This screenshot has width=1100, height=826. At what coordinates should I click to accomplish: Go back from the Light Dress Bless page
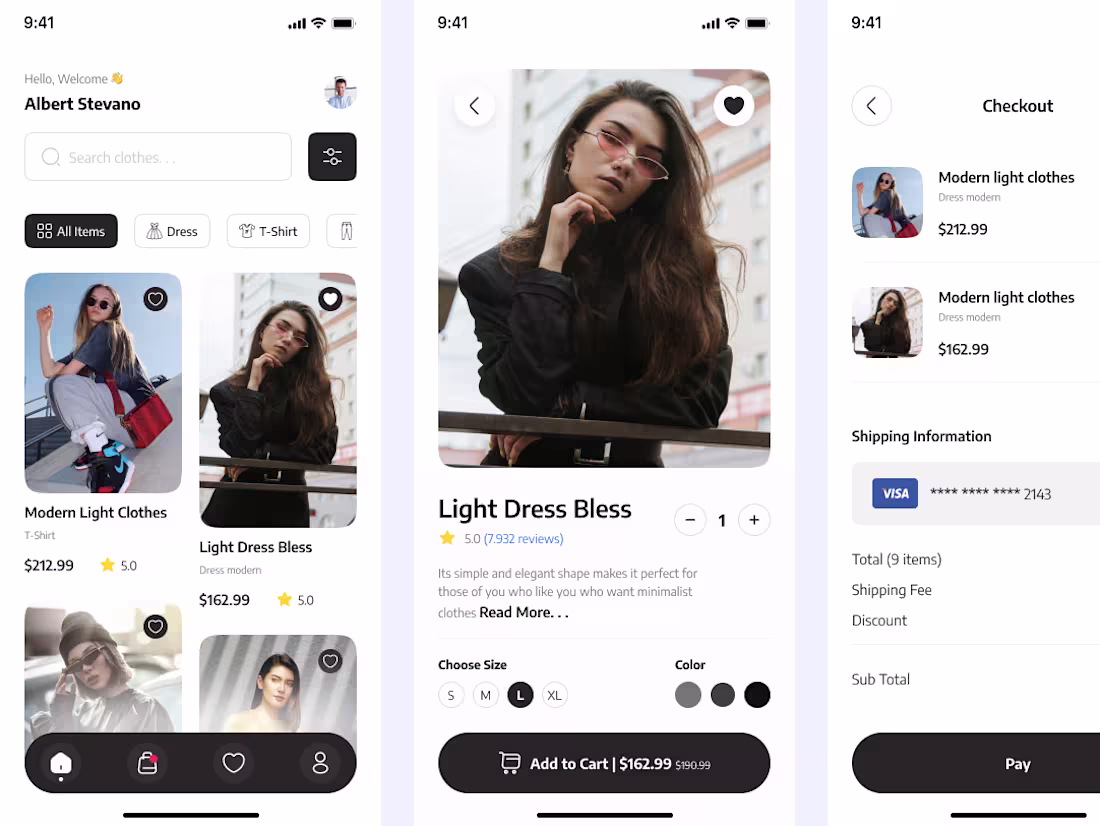click(x=474, y=105)
